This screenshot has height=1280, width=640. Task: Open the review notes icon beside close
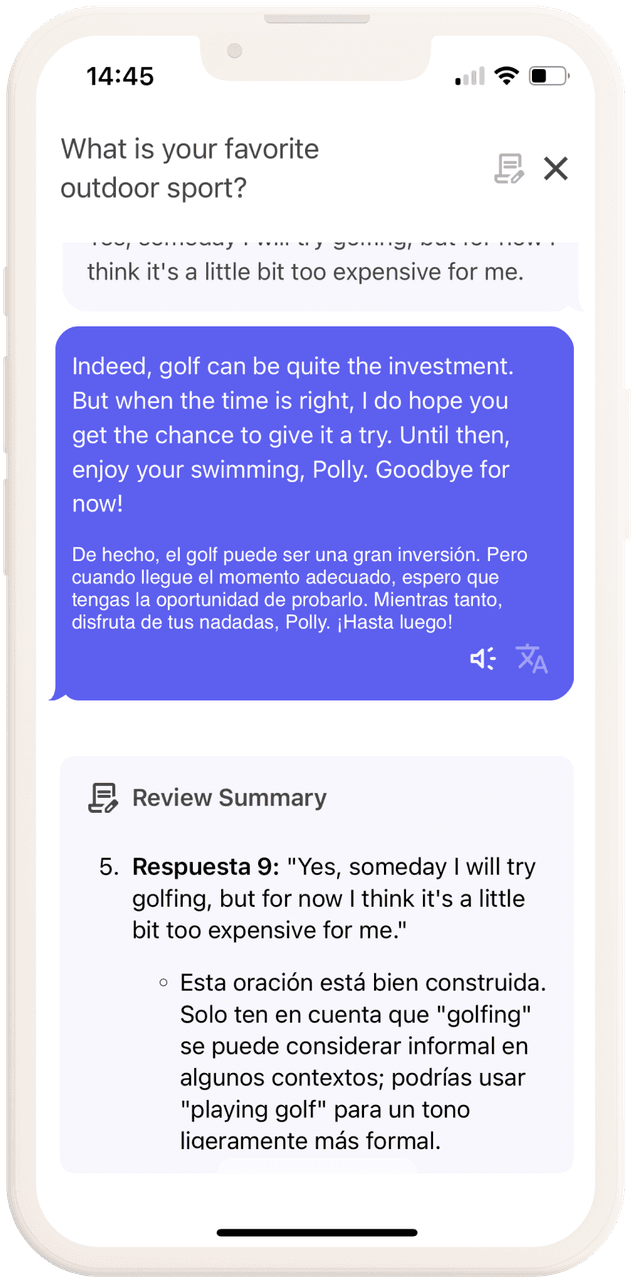(509, 169)
